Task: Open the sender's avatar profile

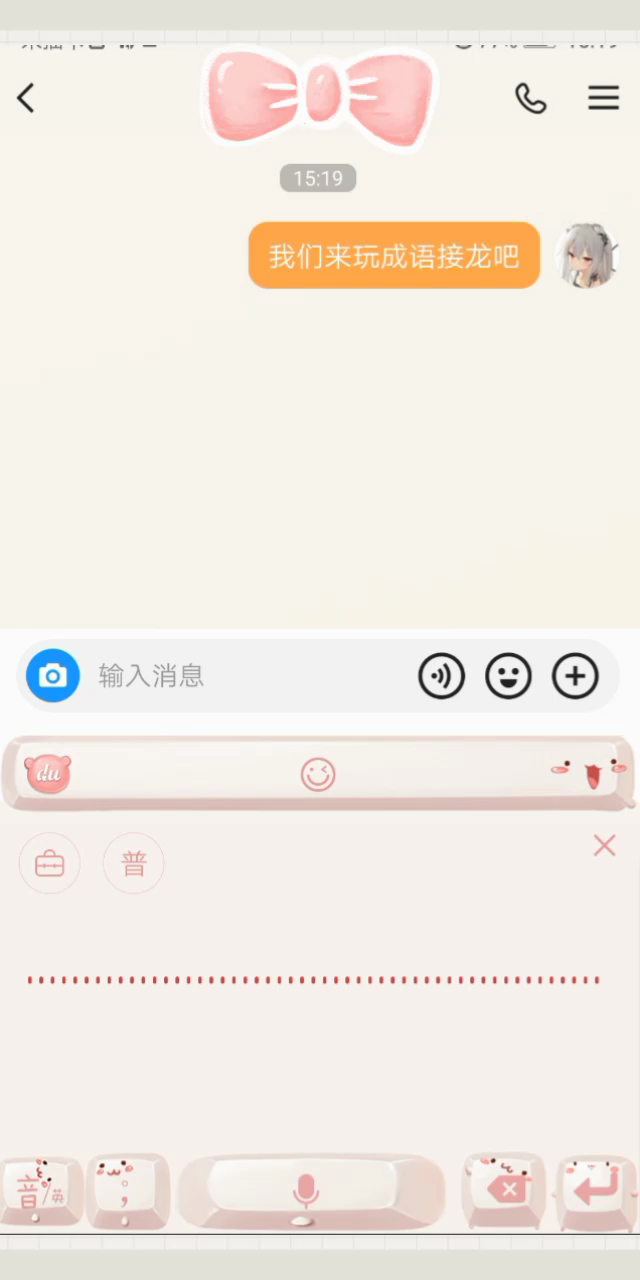Action: point(586,255)
